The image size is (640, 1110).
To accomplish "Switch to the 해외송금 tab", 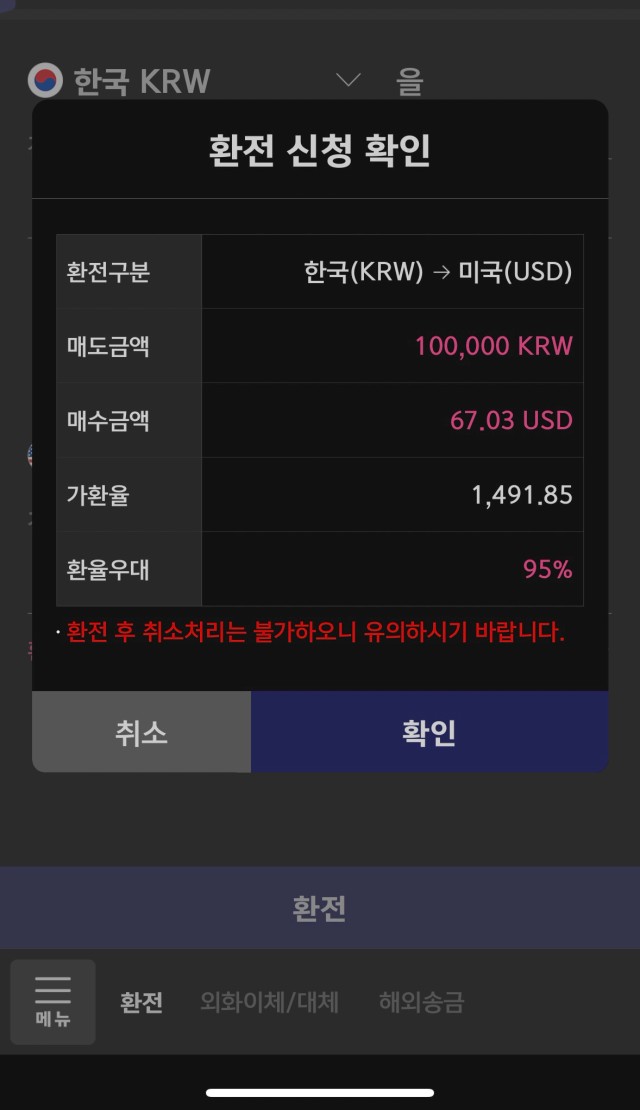I will click(x=421, y=1002).
